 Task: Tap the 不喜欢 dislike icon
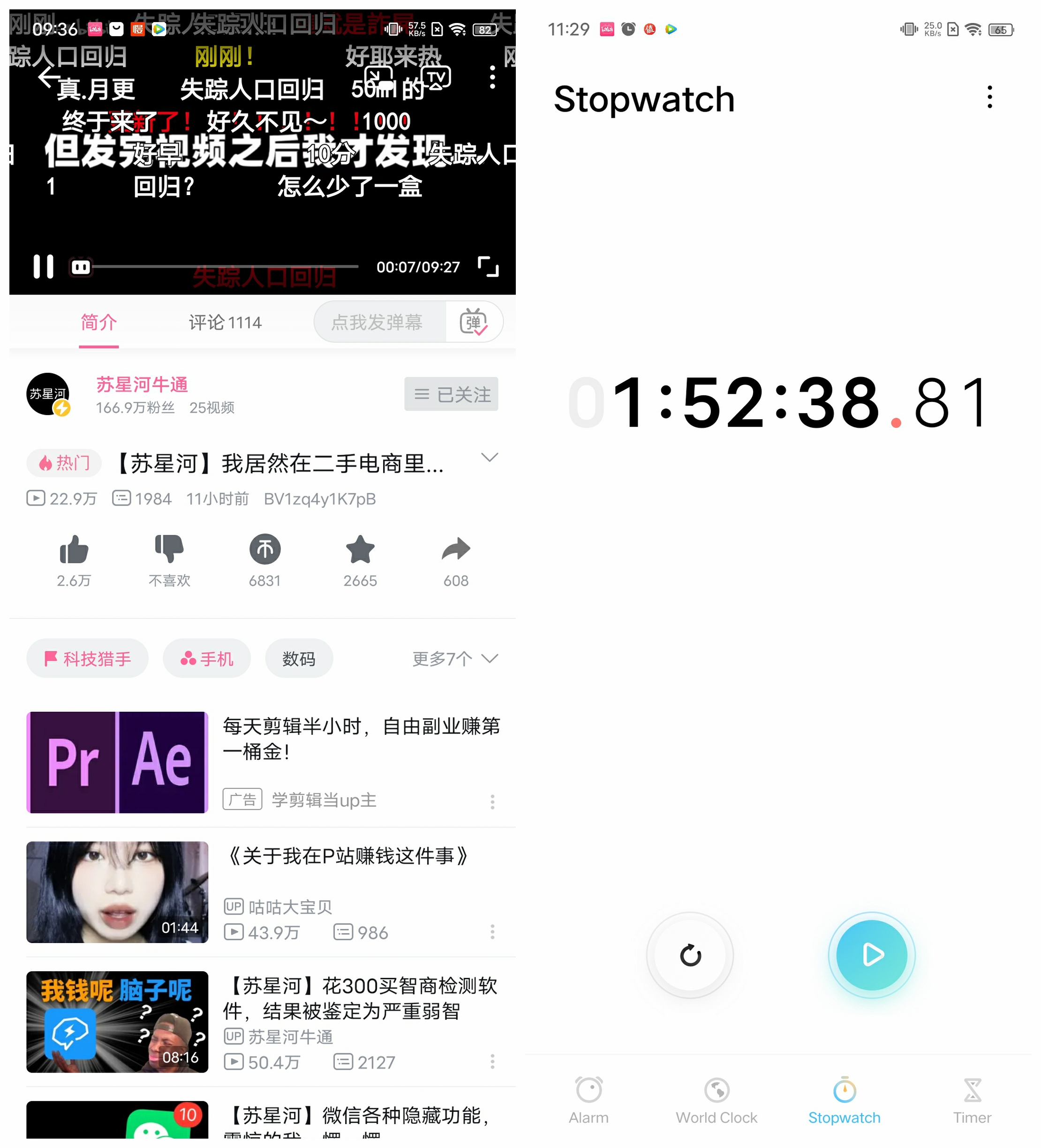click(x=169, y=549)
